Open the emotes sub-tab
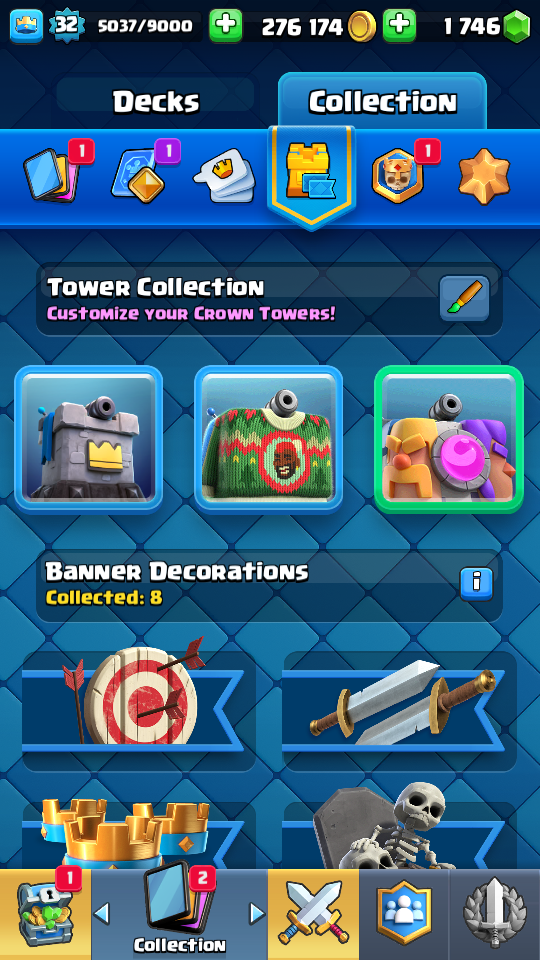The height and width of the screenshot is (960, 540). point(225,175)
